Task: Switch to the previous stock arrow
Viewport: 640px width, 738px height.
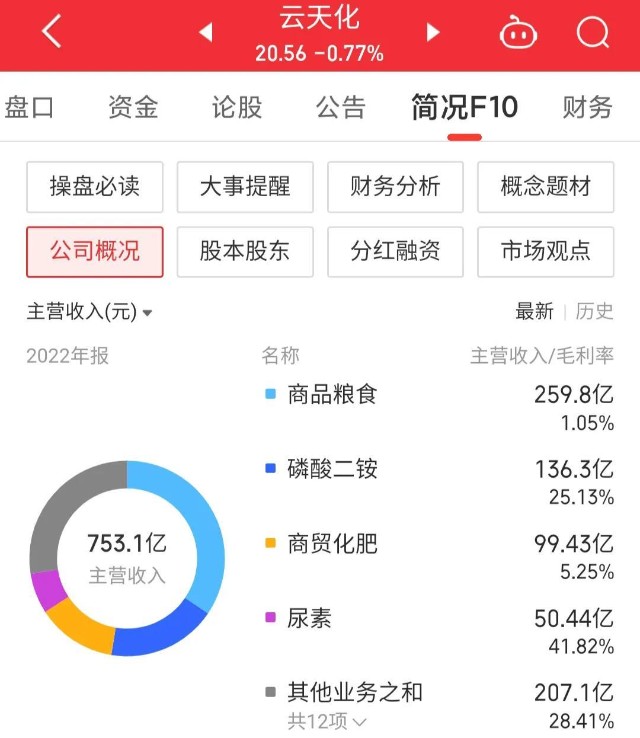Action: tap(206, 33)
